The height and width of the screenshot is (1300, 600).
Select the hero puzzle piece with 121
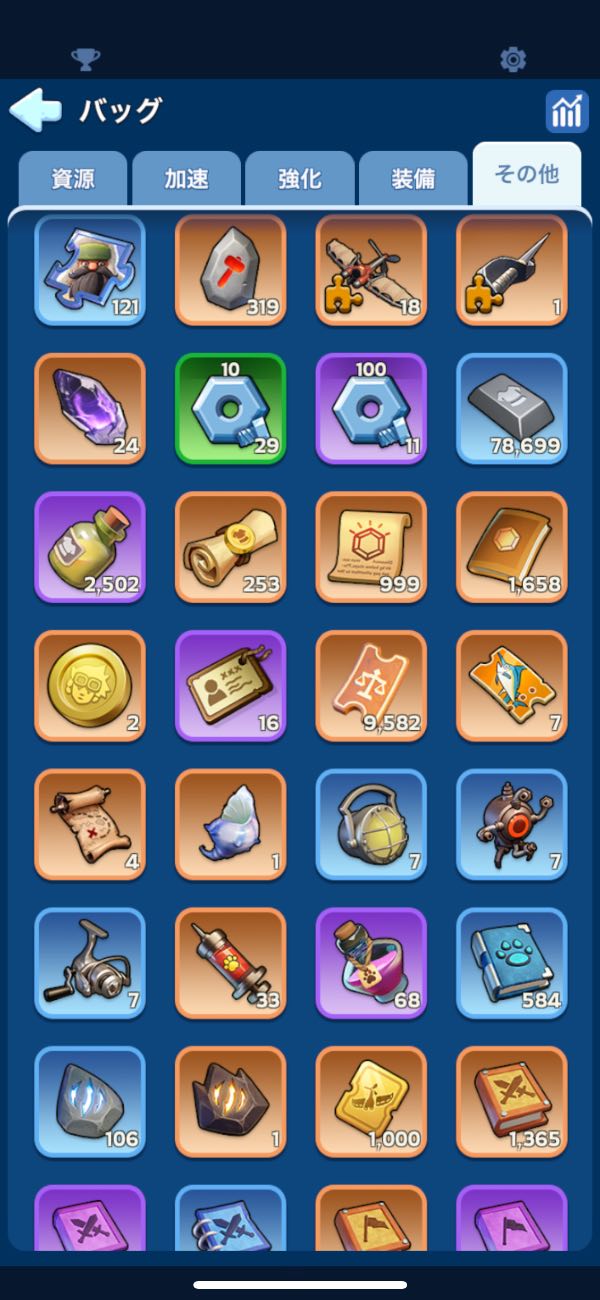(x=90, y=270)
